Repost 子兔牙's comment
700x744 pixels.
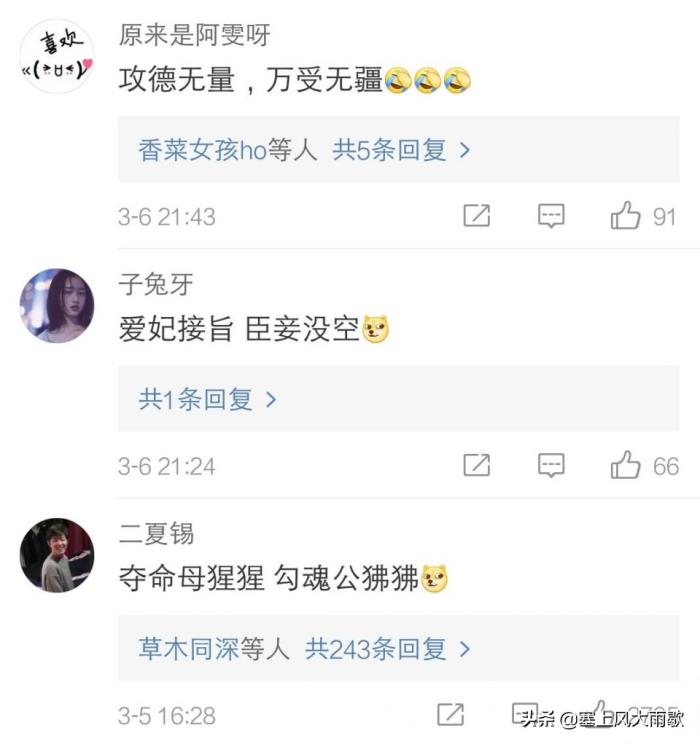477,465
